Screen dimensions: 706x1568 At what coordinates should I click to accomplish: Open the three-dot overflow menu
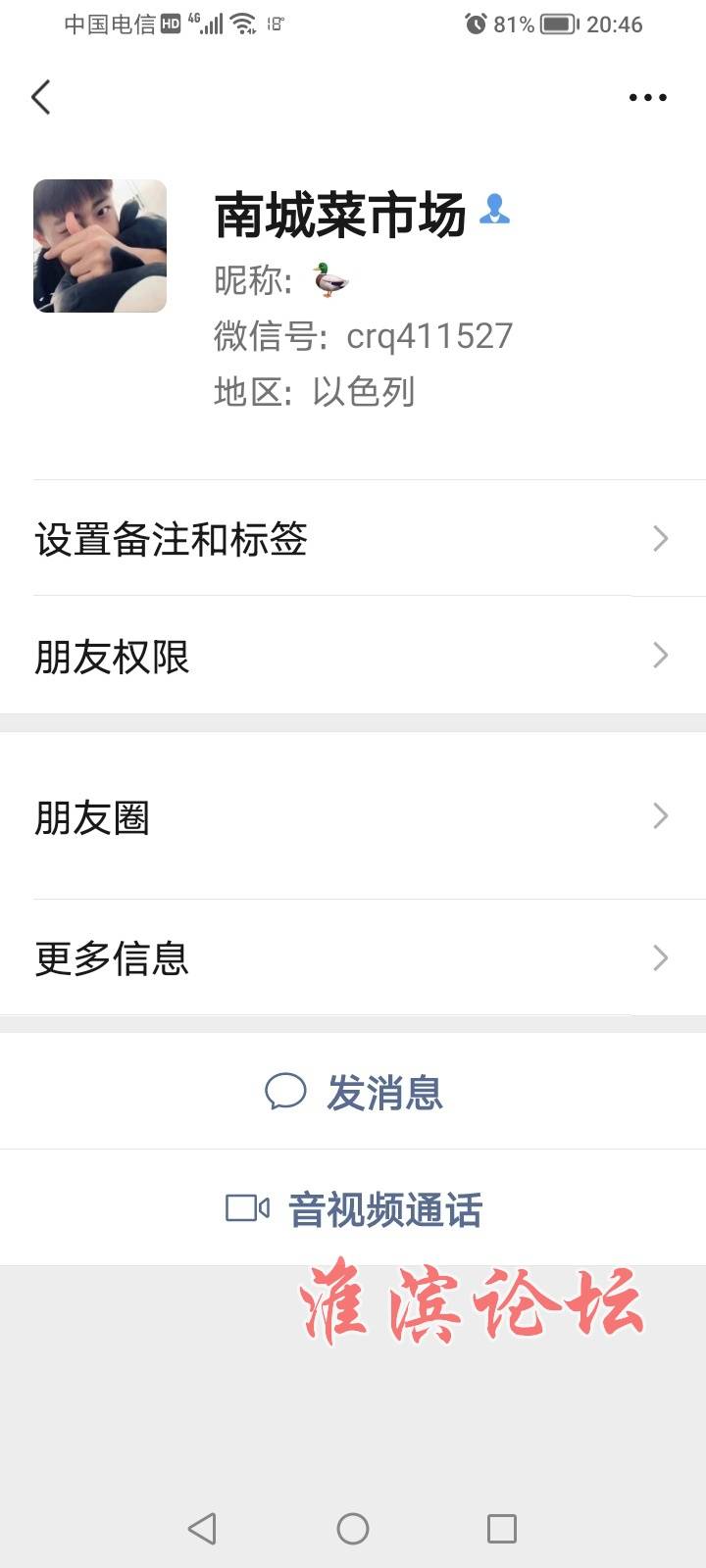648,97
